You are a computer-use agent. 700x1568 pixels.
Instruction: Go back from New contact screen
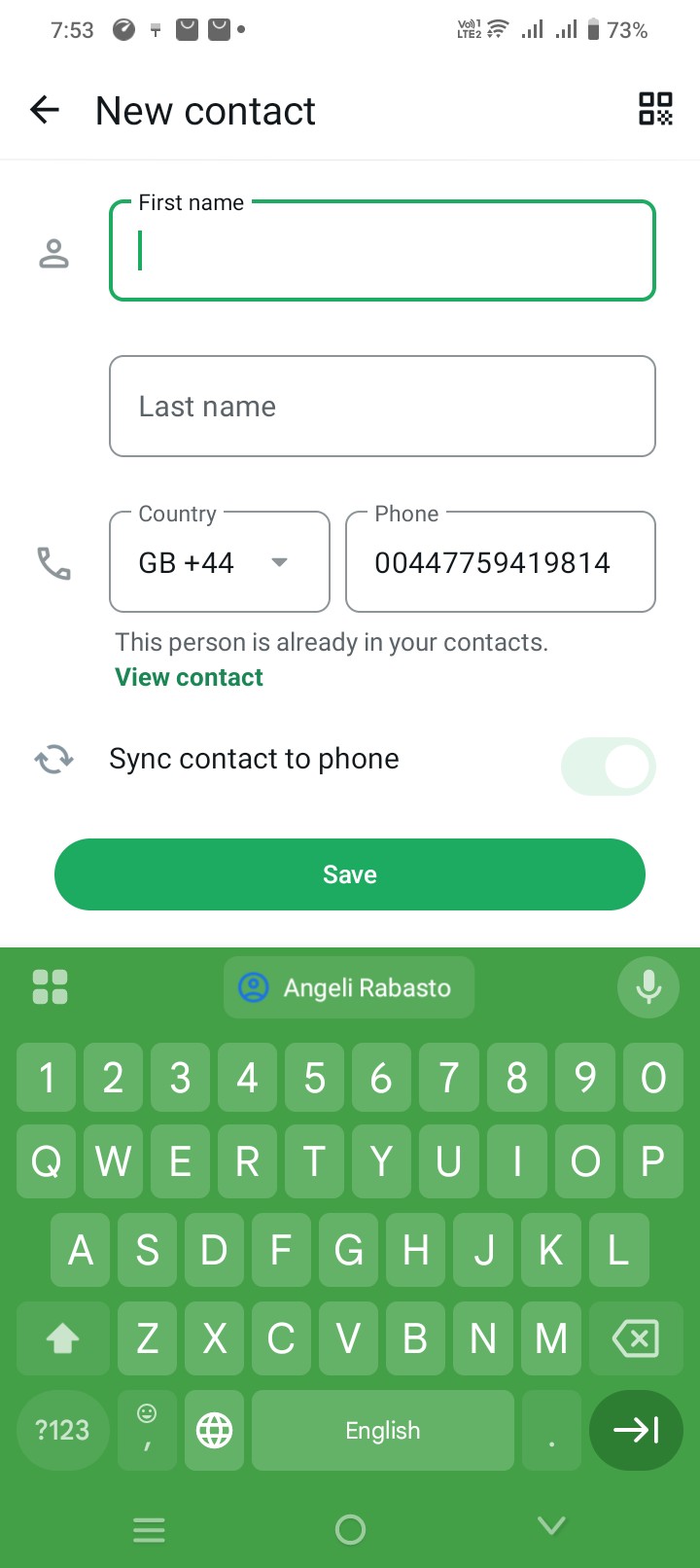point(45,110)
